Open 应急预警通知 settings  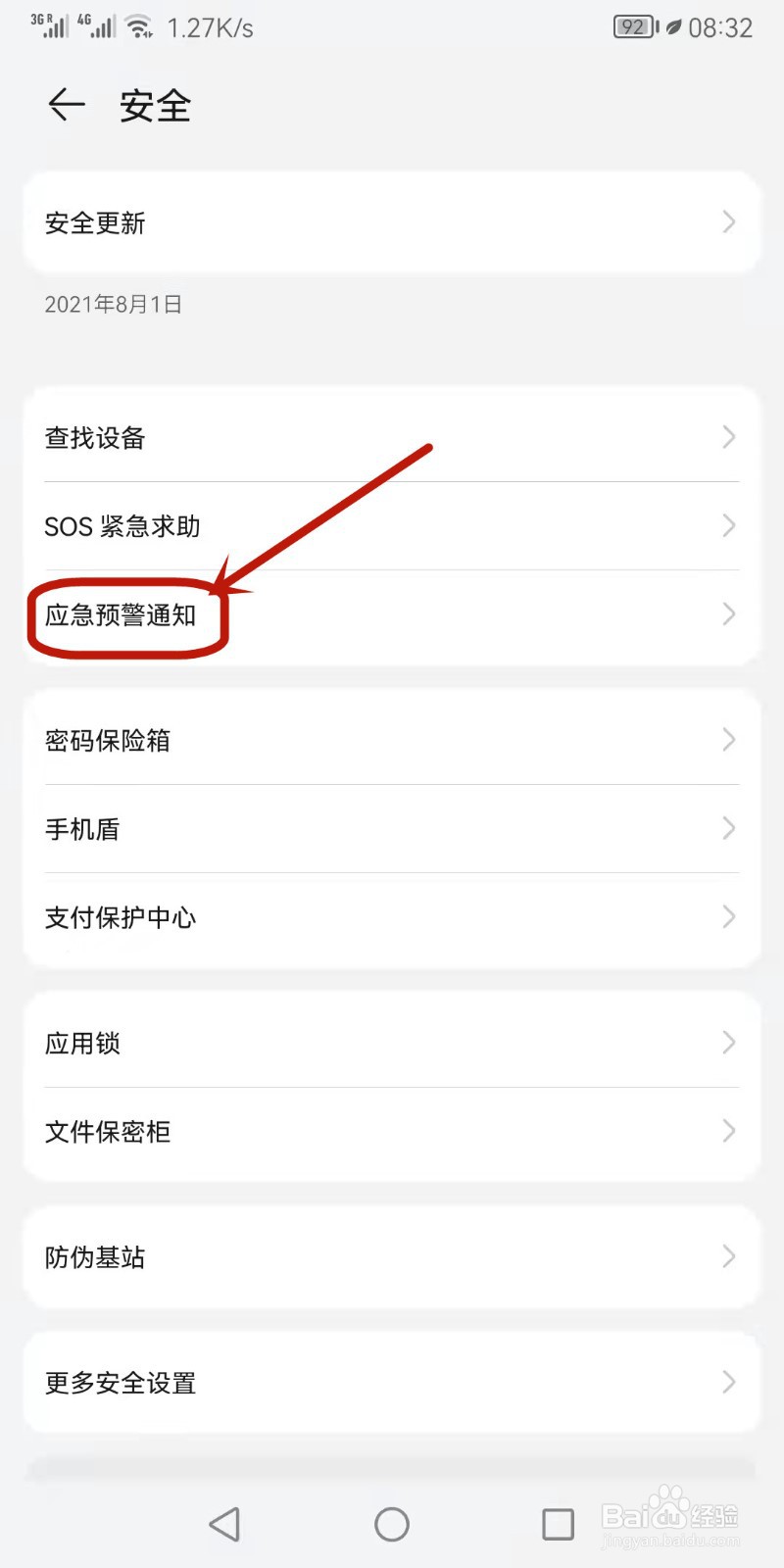(x=123, y=615)
